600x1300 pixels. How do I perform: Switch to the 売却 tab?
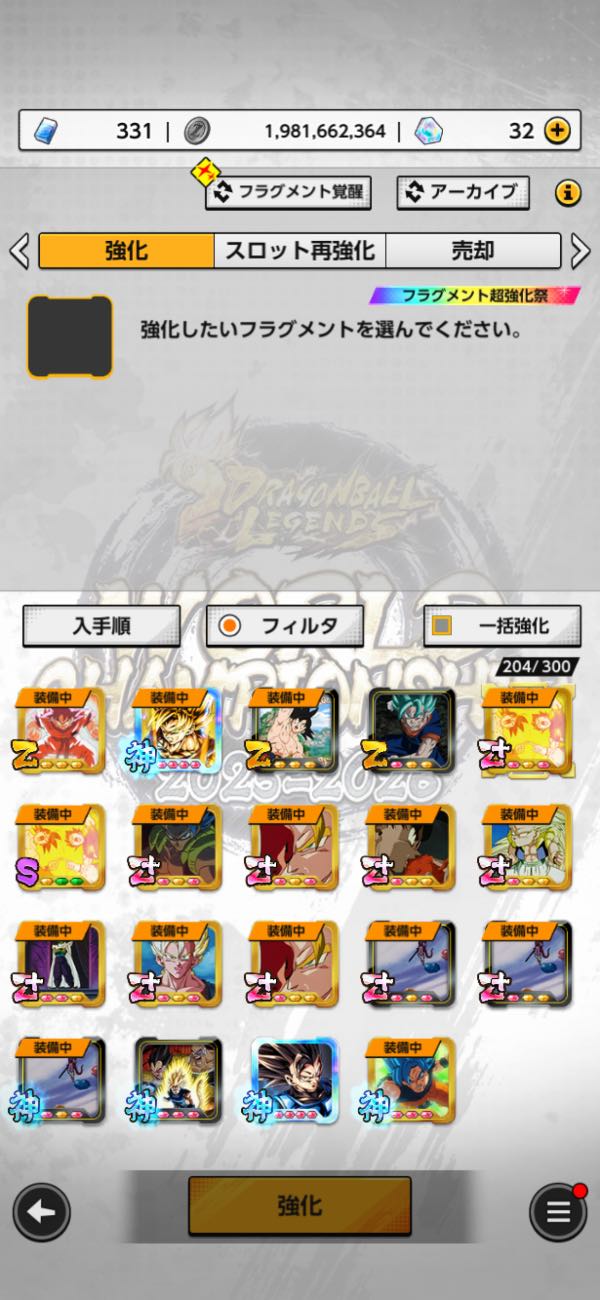[472, 250]
